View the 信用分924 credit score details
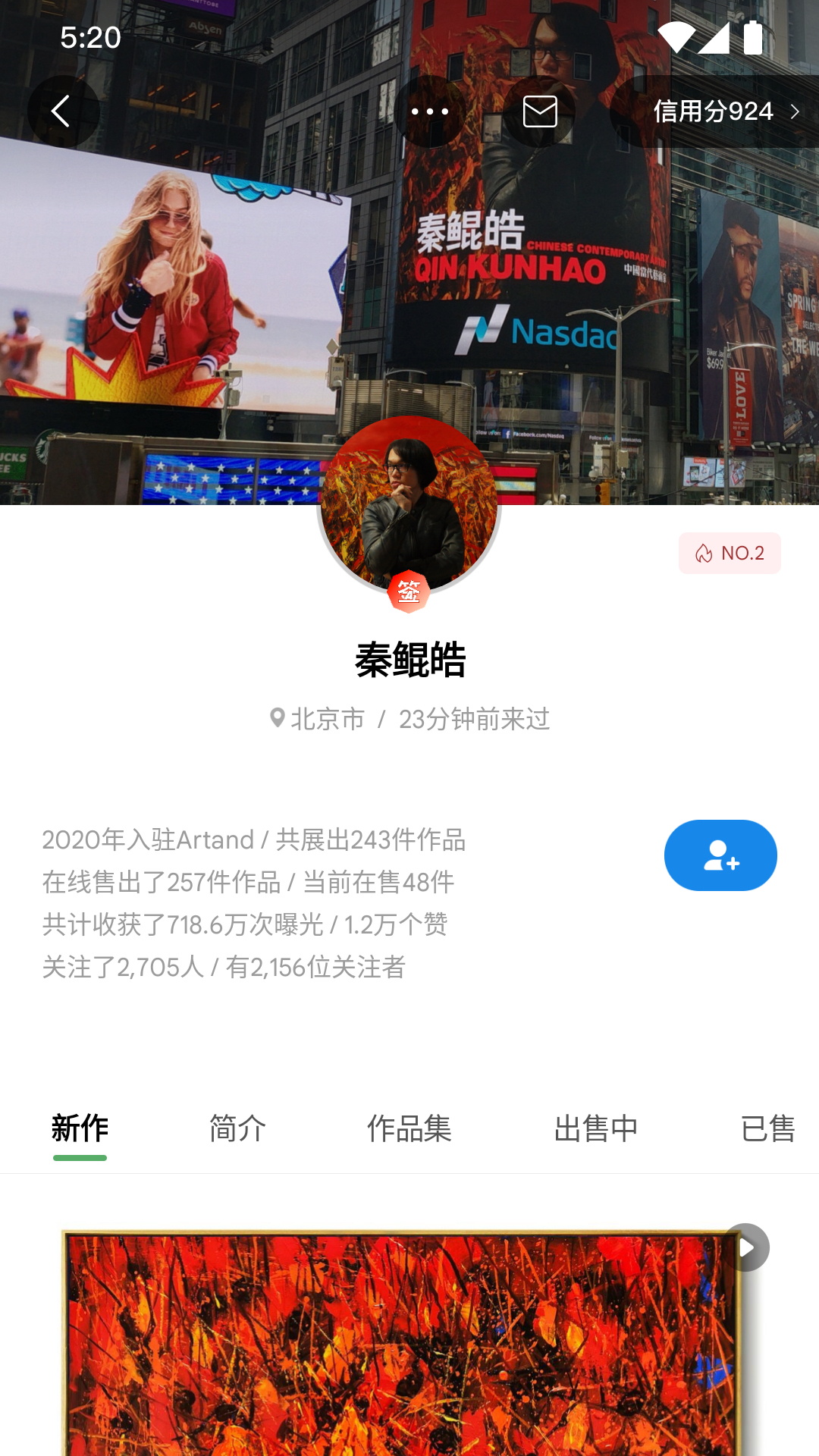Image resolution: width=819 pixels, height=1456 pixels. click(x=725, y=111)
